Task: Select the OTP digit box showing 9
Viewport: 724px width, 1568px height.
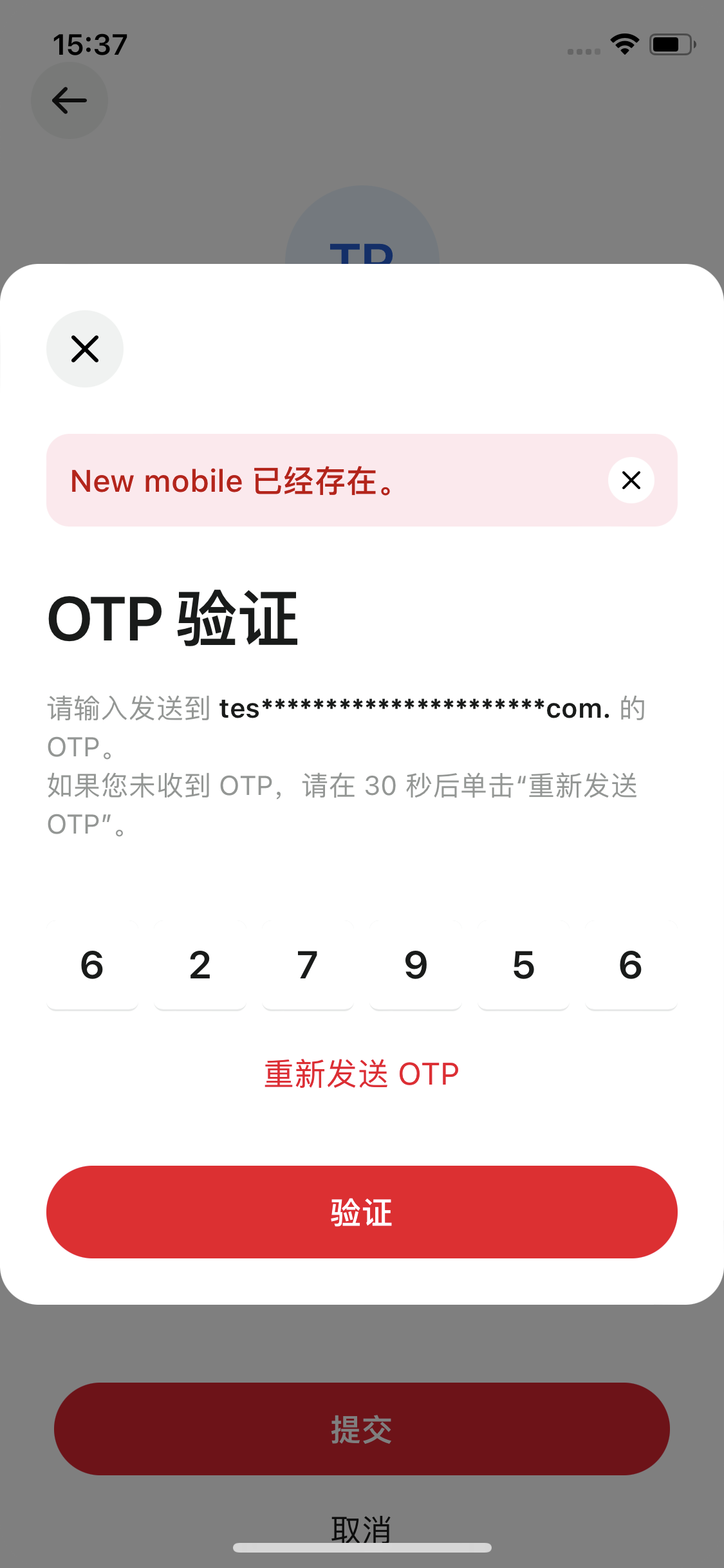Action: click(x=416, y=965)
